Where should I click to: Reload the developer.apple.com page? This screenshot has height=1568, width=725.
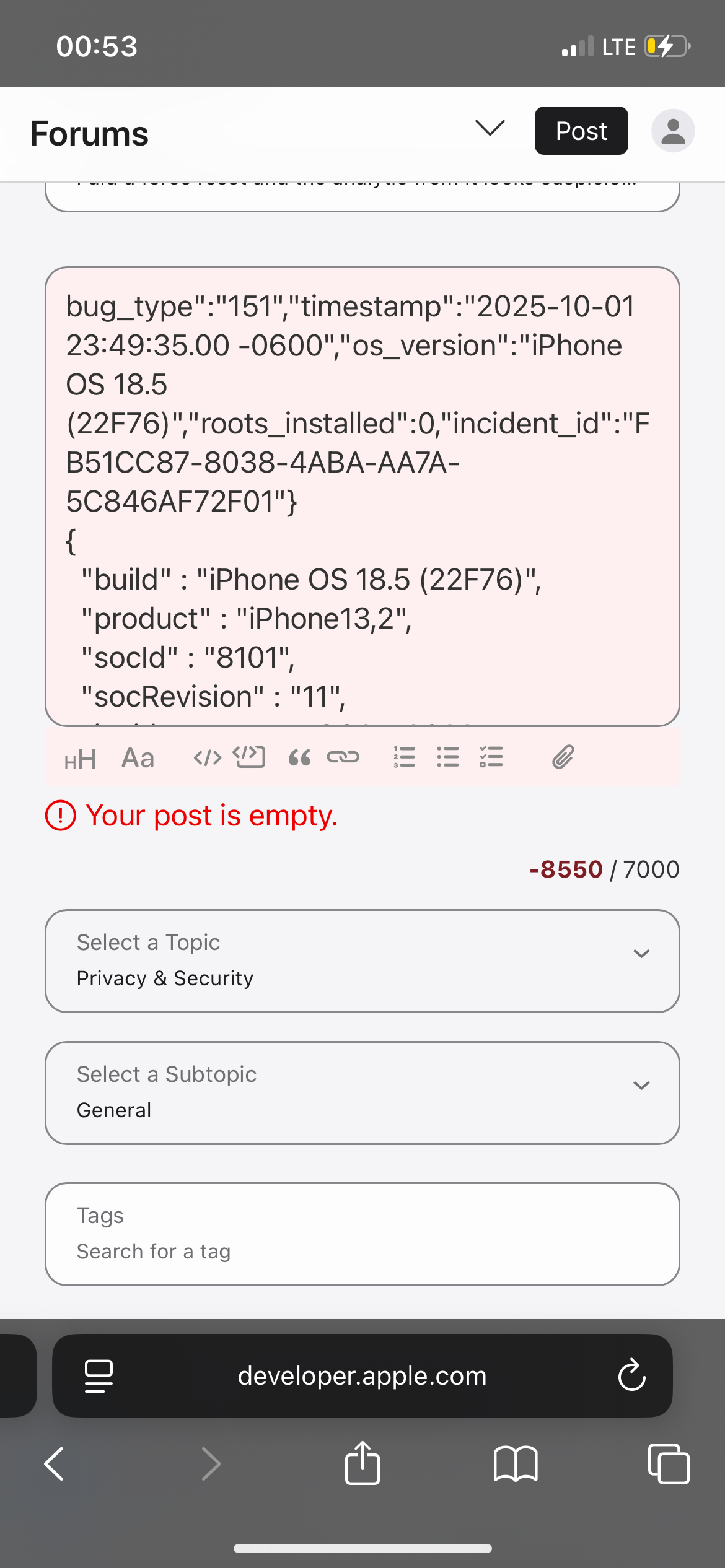[631, 1375]
